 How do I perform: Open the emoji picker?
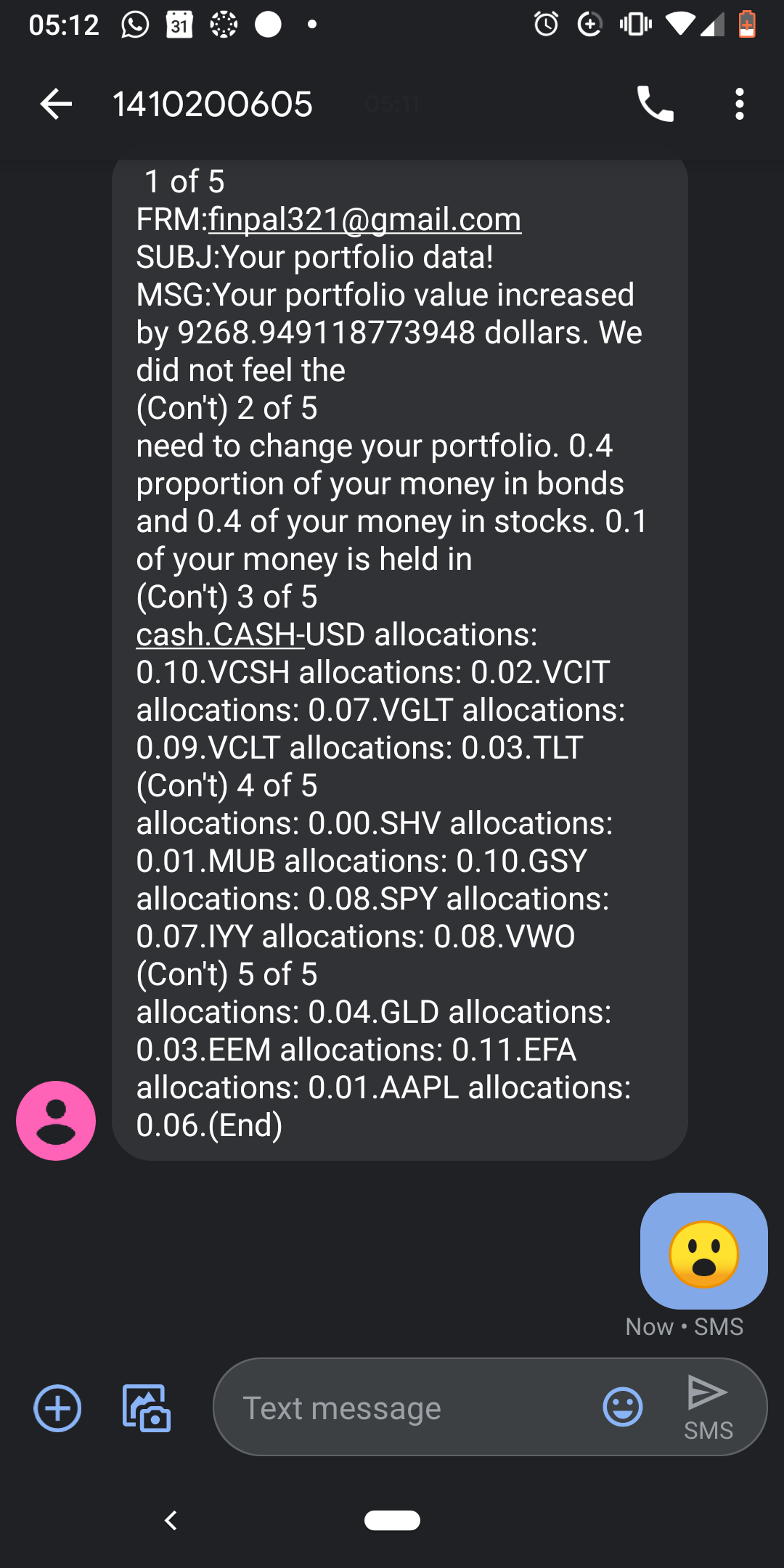coord(622,1408)
